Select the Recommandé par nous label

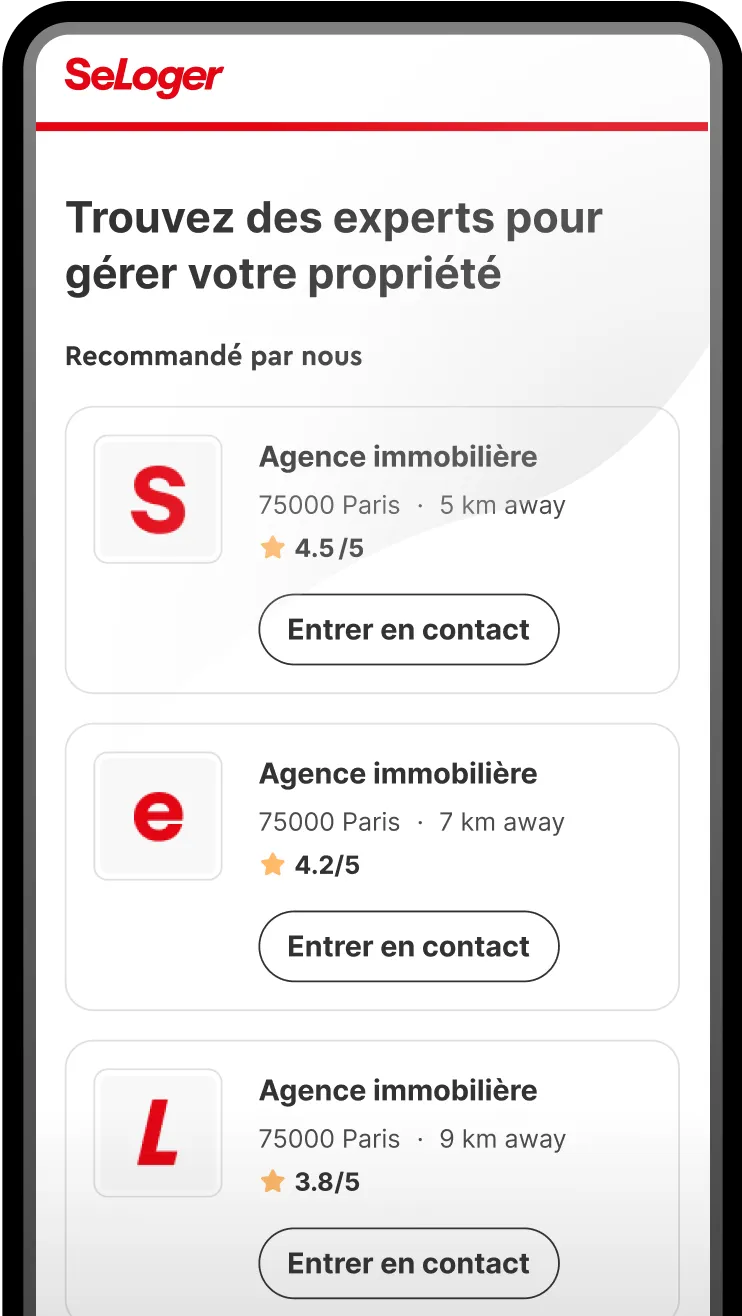click(213, 356)
